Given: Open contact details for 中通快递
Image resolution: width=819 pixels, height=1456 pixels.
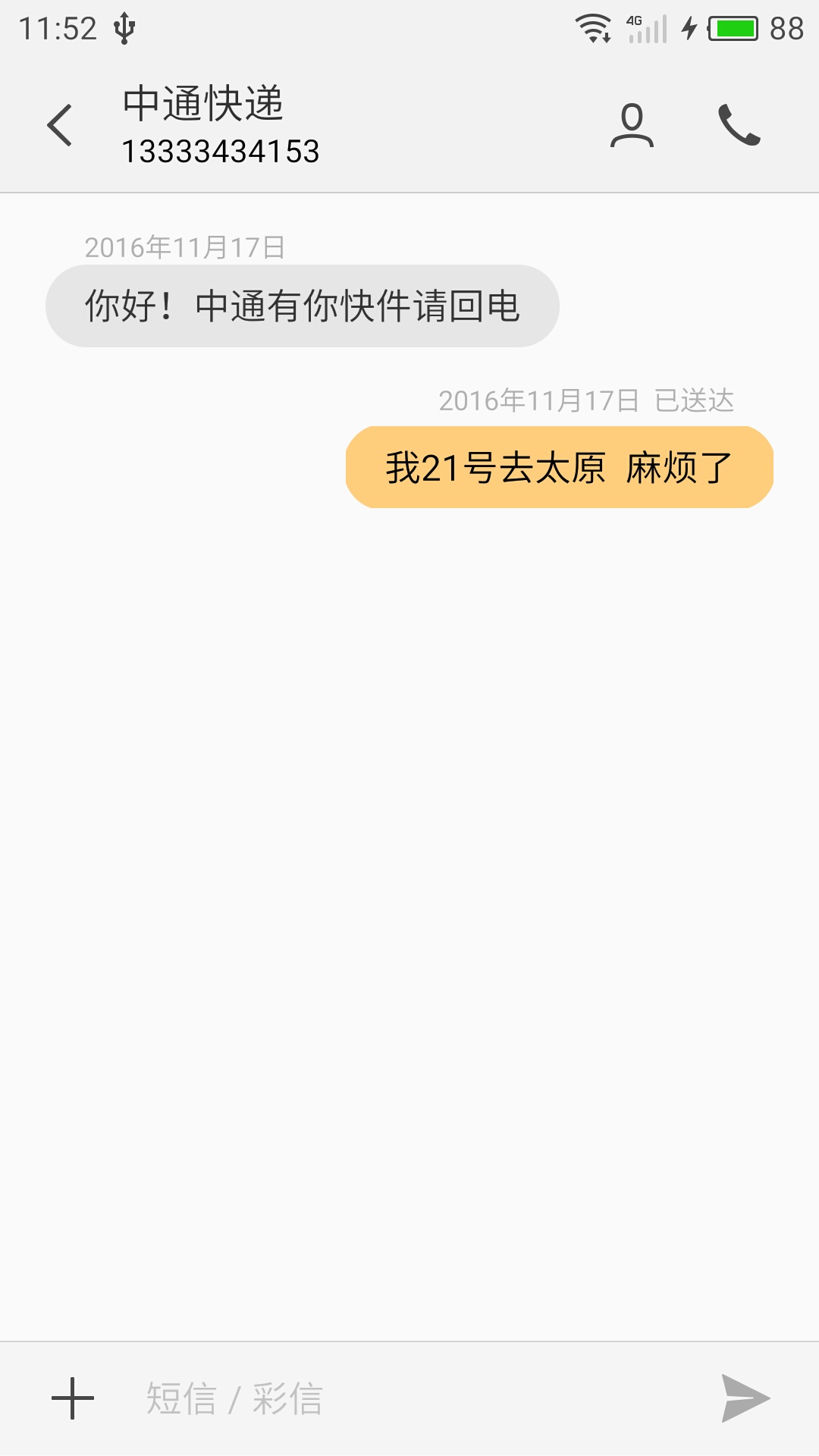Looking at the screenshot, I should pyautogui.click(x=632, y=125).
